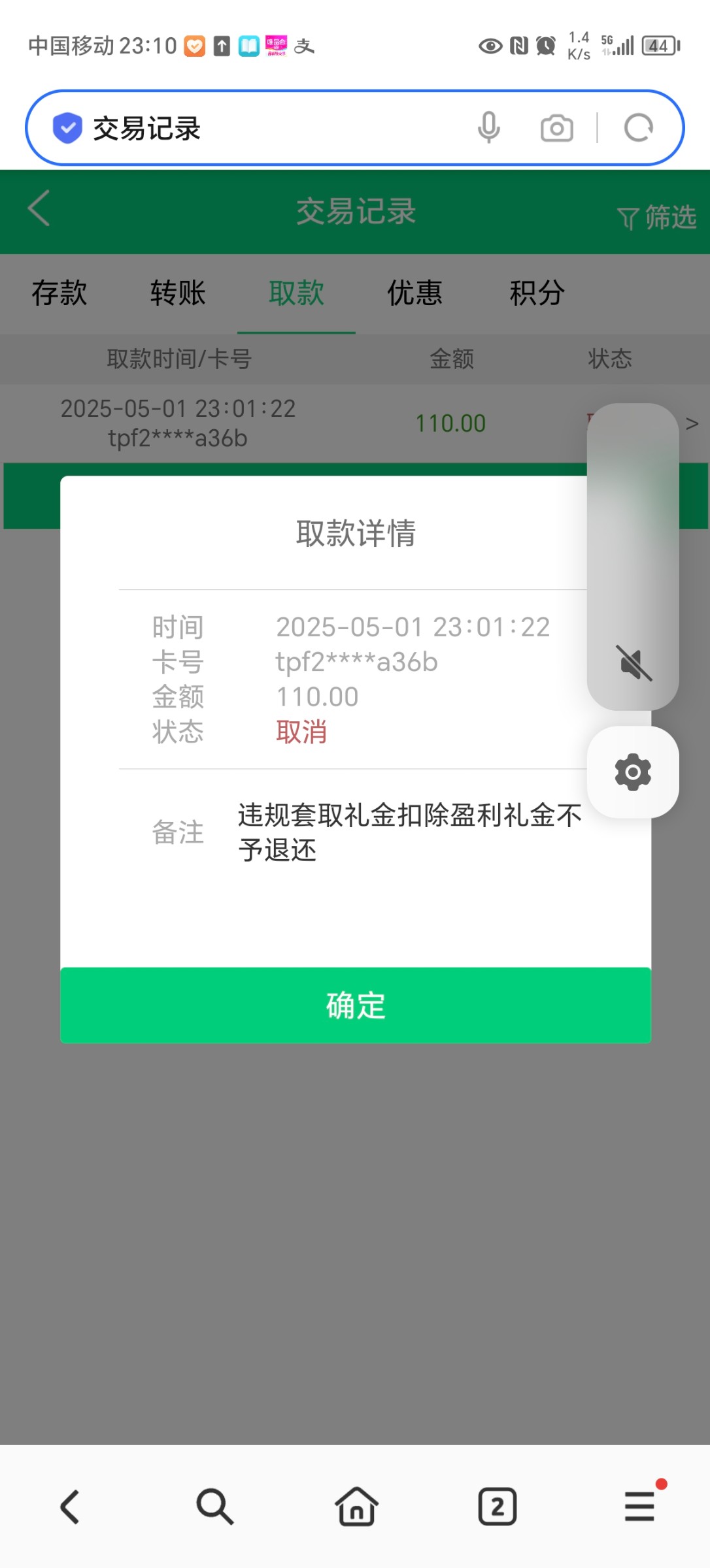Open the tab switcher showing 2 tabs
The image size is (710, 1568).
coord(498,1507)
